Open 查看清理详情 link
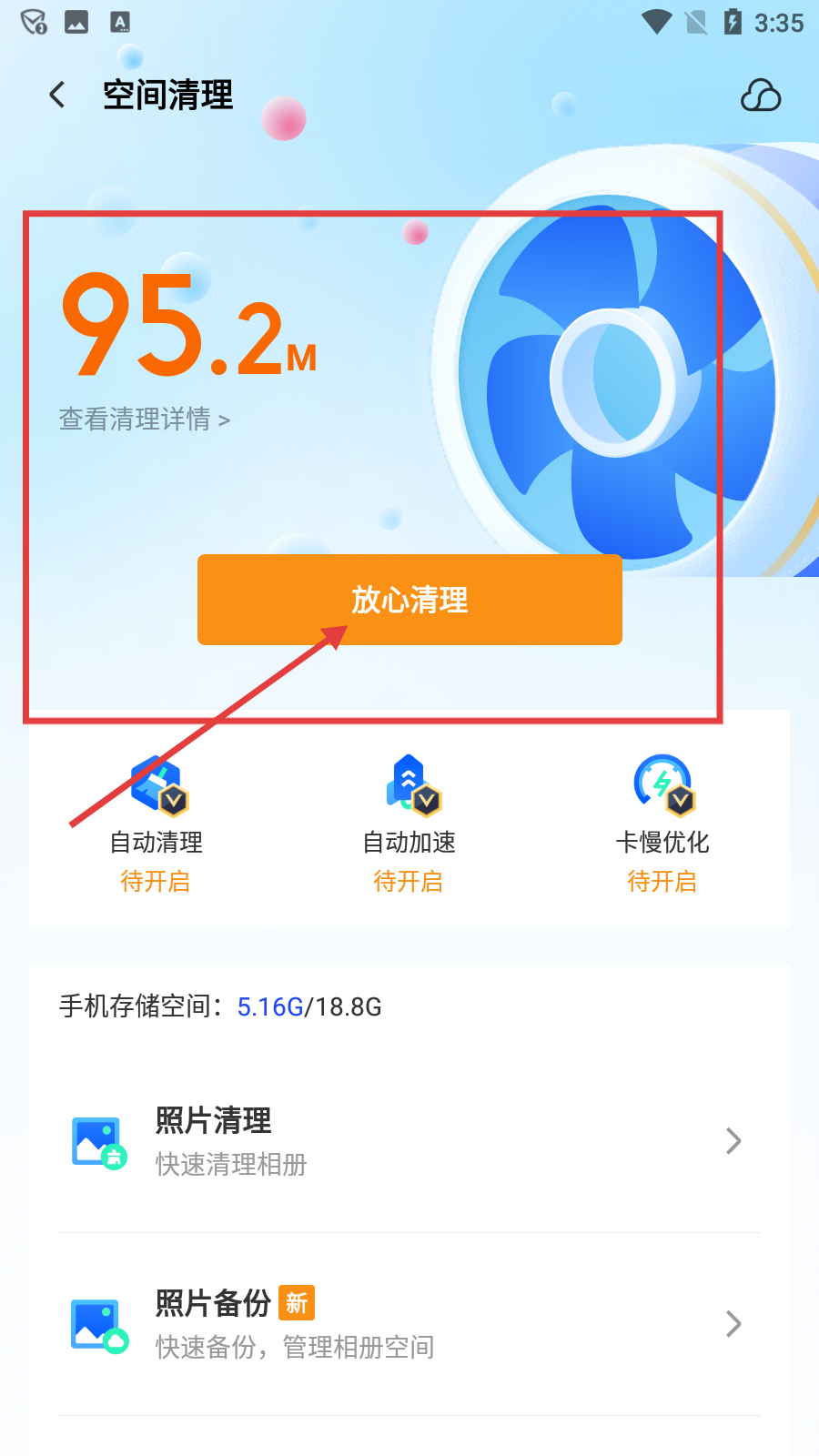Viewport: 819px width, 1456px height. pos(144,420)
